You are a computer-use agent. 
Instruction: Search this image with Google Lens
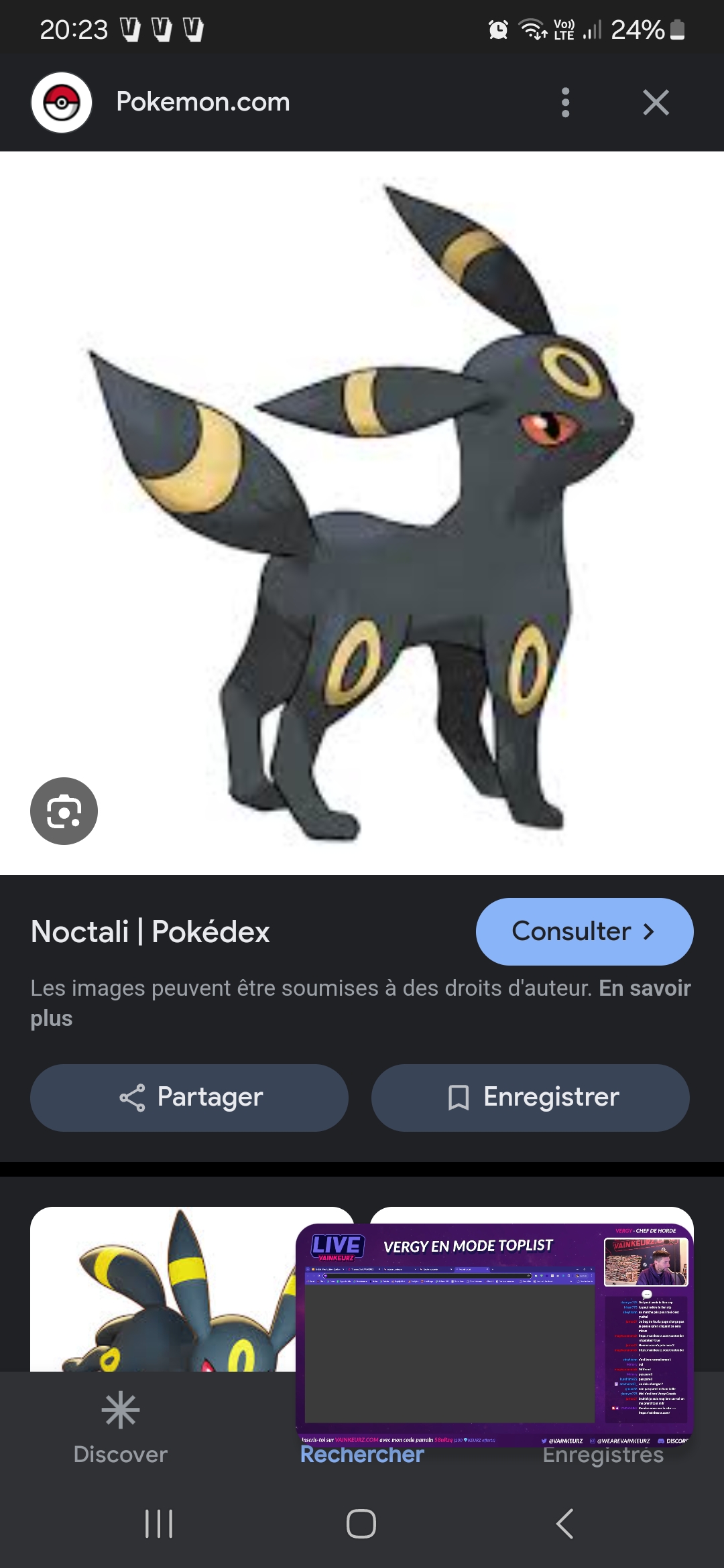click(x=64, y=811)
